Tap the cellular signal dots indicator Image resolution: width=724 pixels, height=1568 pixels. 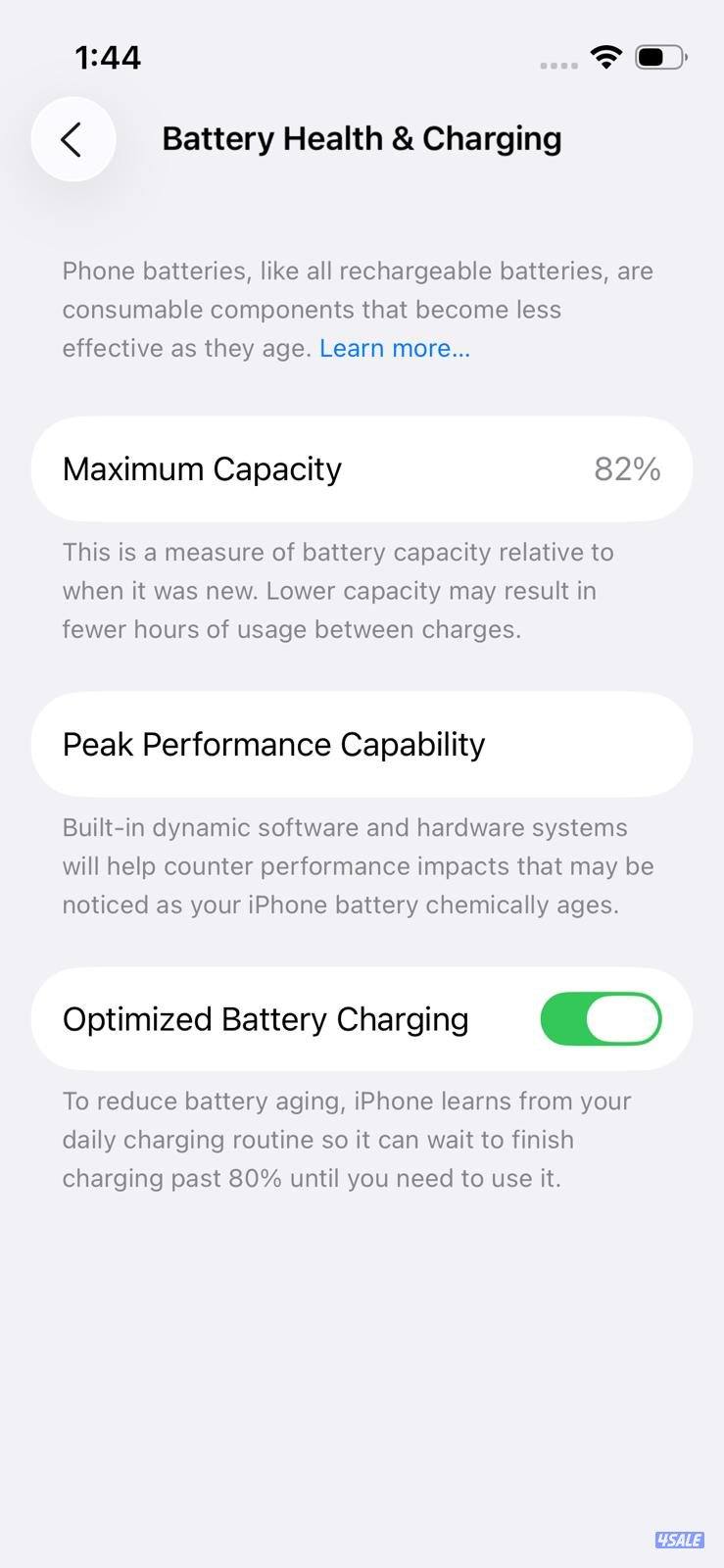coord(558,65)
